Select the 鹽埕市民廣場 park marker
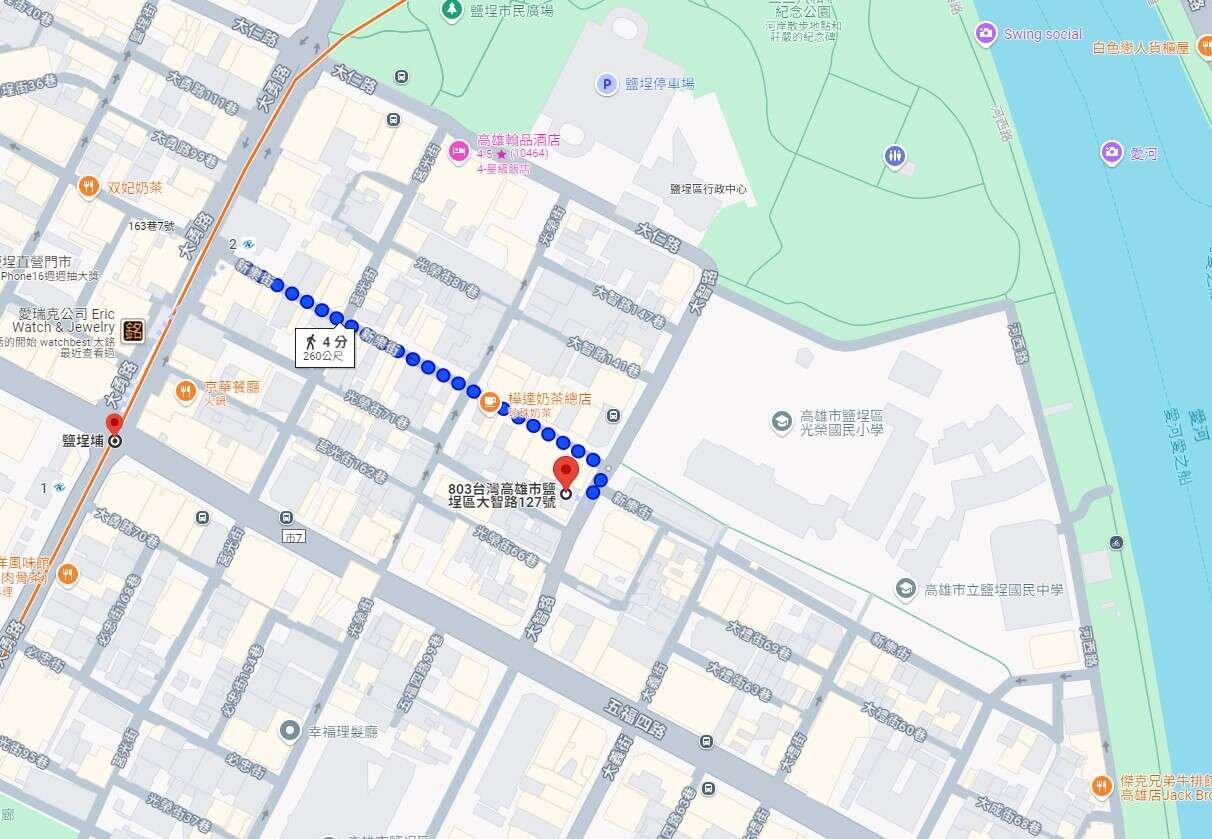The image size is (1212, 839). click(452, 9)
